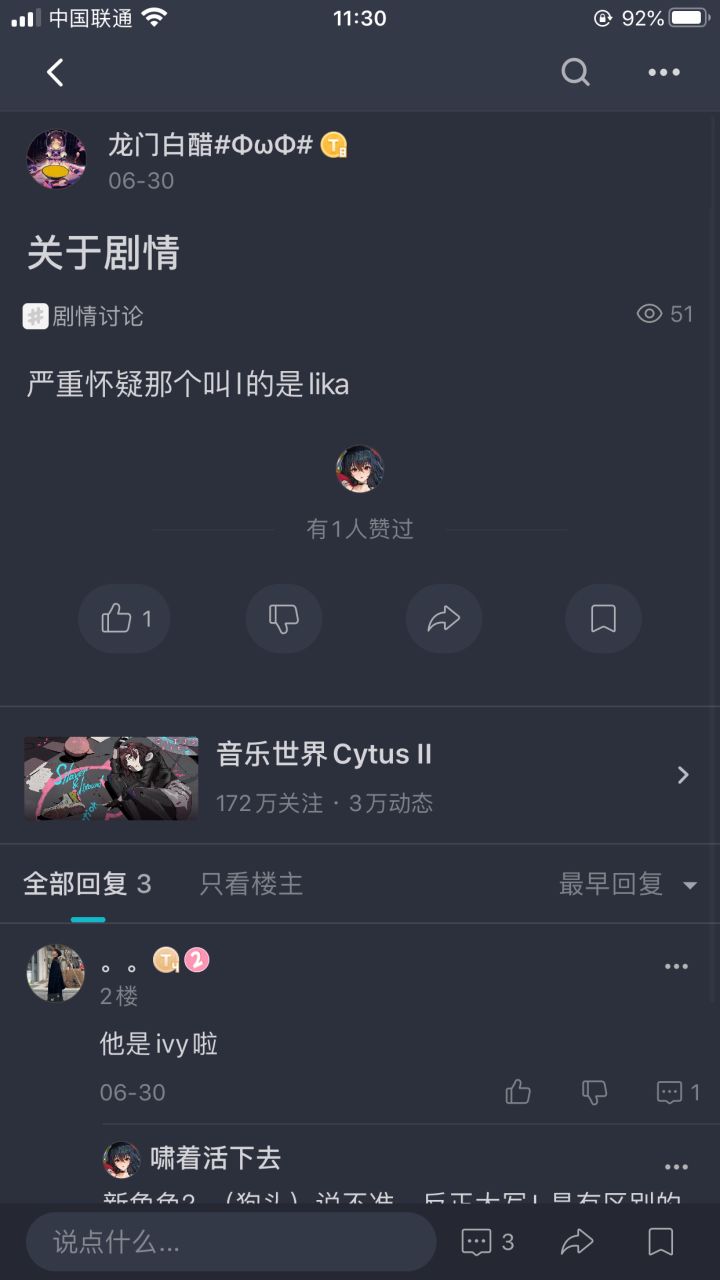
Task: Open more options for the 2楼 reply
Action: pos(677,966)
